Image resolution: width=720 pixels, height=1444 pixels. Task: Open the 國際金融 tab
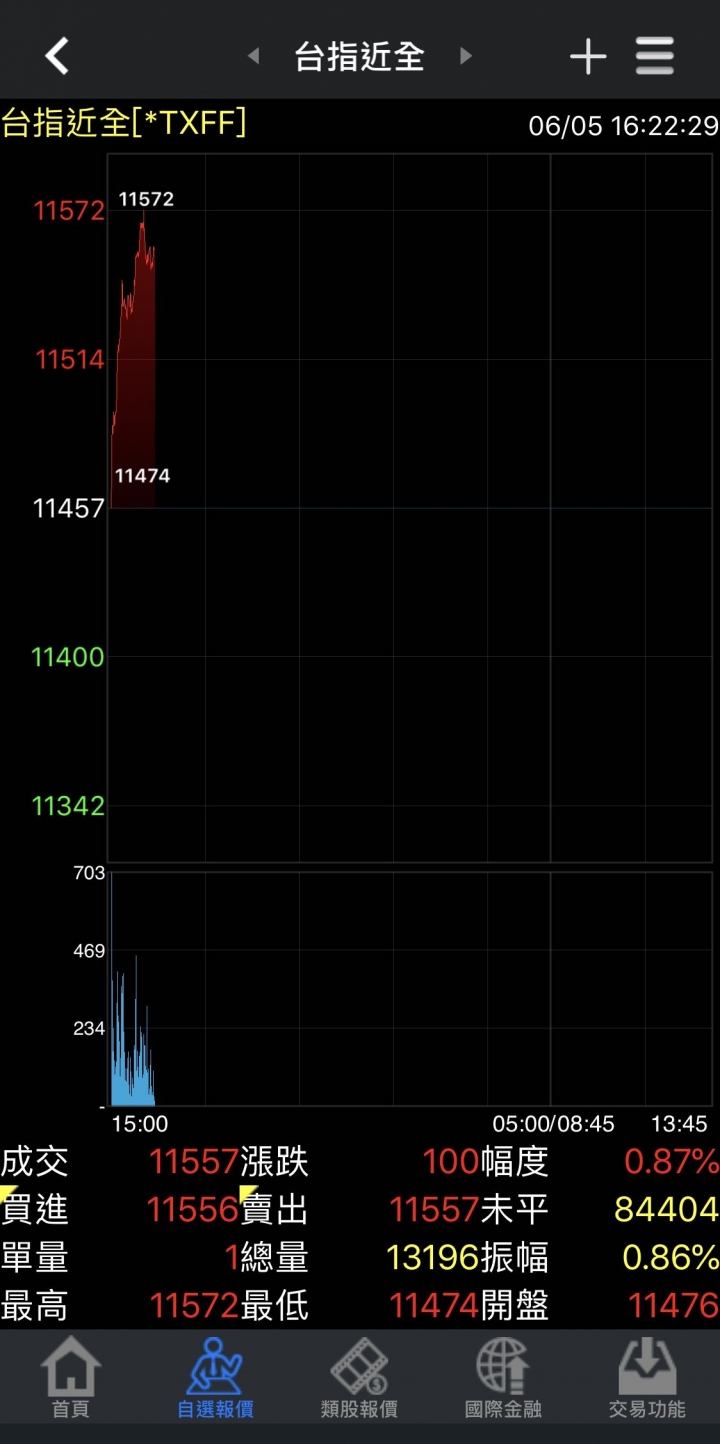(x=503, y=1379)
